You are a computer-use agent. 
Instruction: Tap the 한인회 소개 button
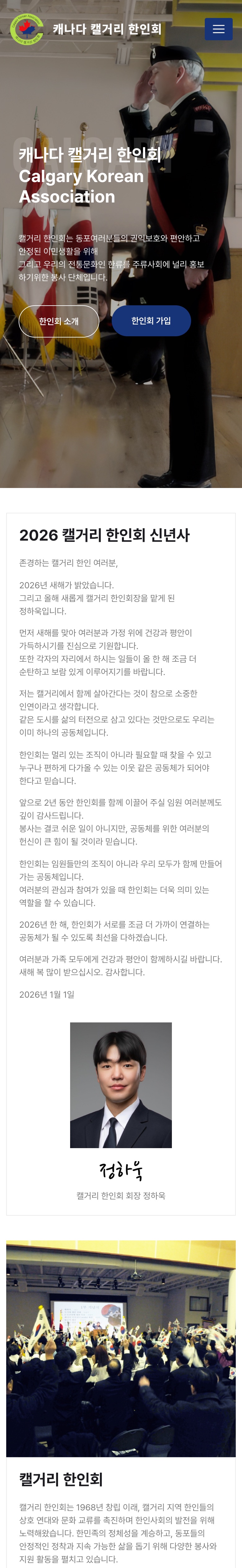coord(59,321)
